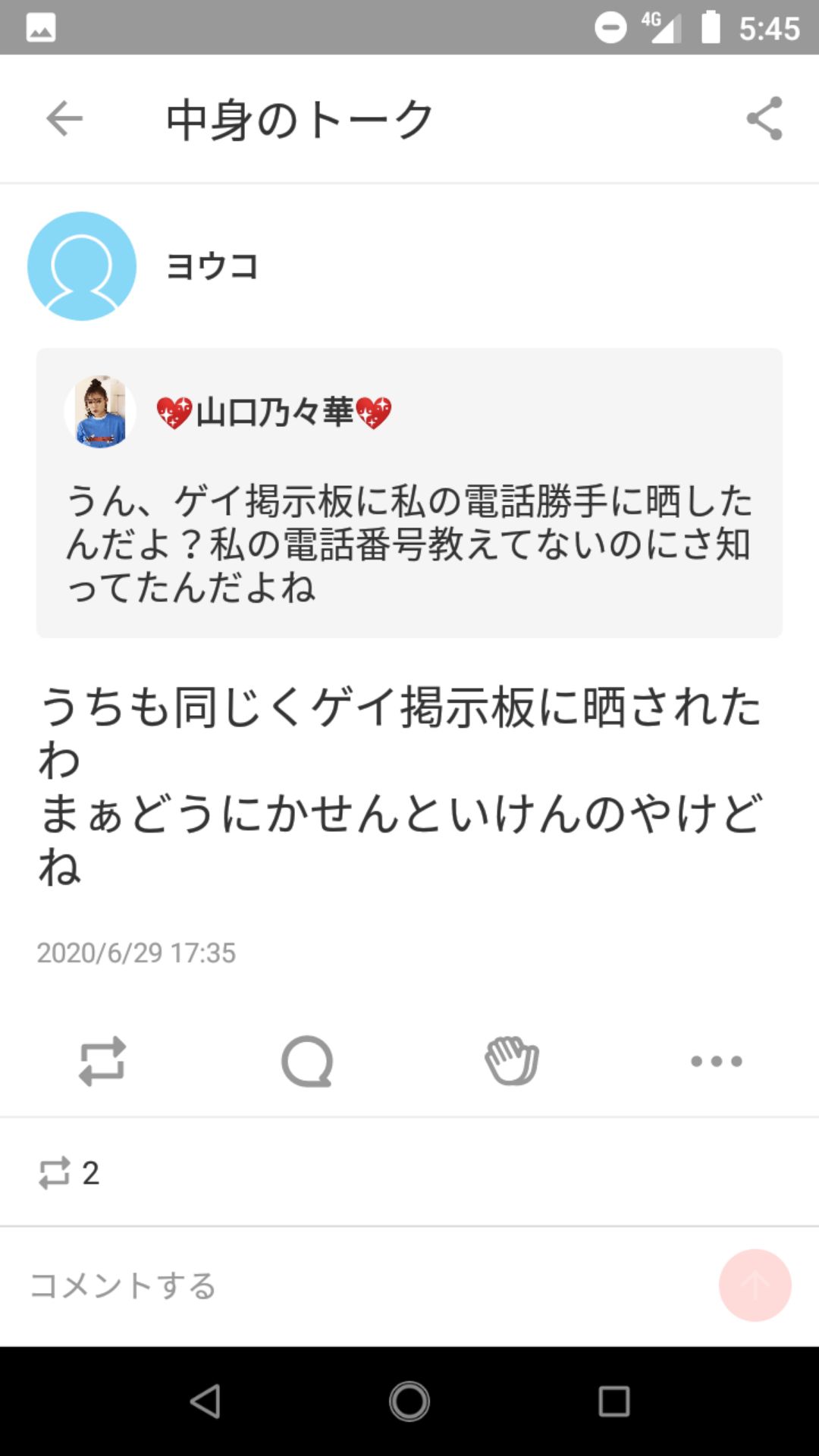Tap the Android home circle button
This screenshot has width=819, height=1456.
[409, 1400]
